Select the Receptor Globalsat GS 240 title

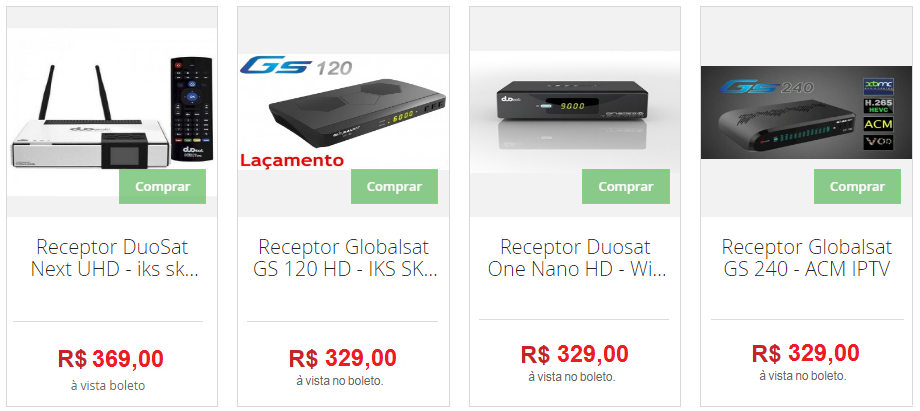(x=806, y=258)
